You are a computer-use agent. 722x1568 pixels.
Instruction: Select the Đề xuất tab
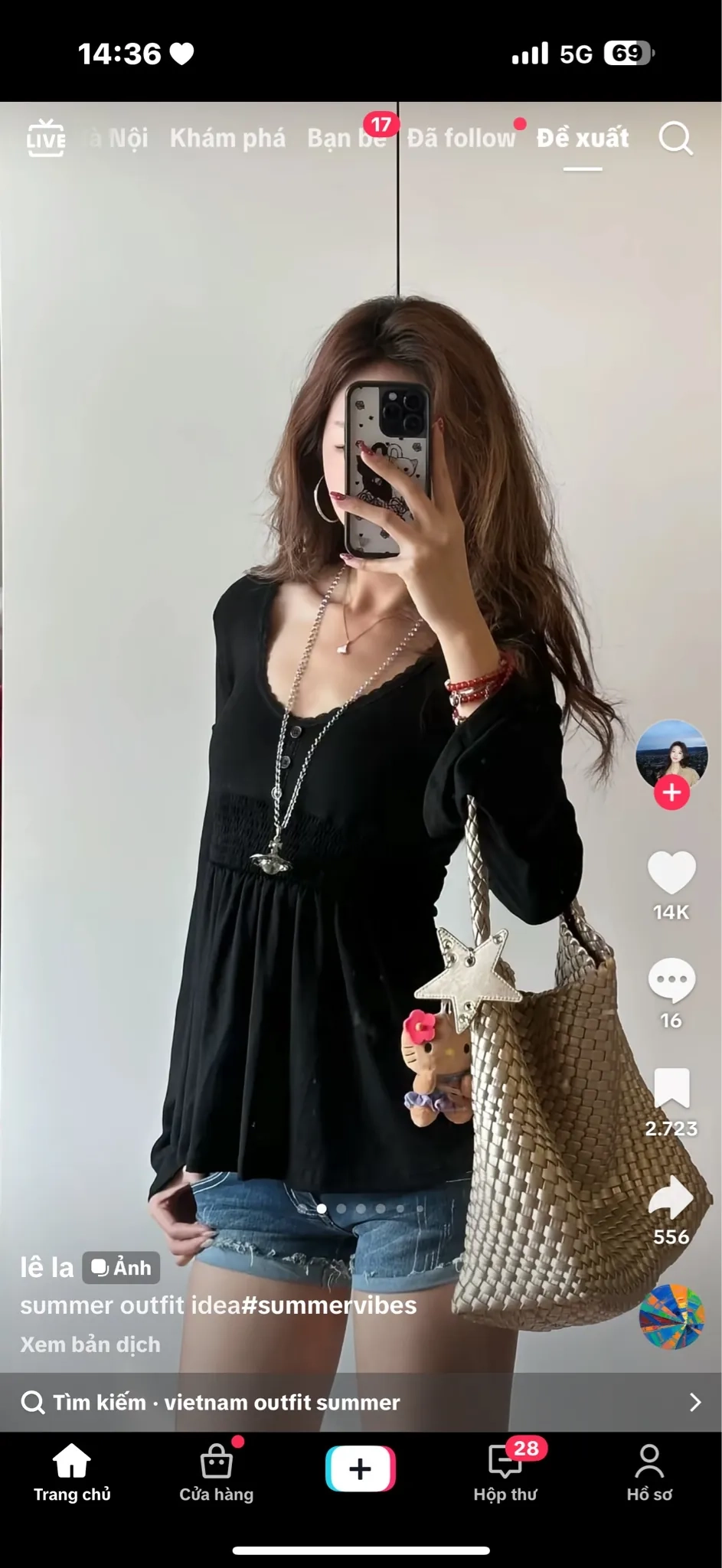pos(583,139)
